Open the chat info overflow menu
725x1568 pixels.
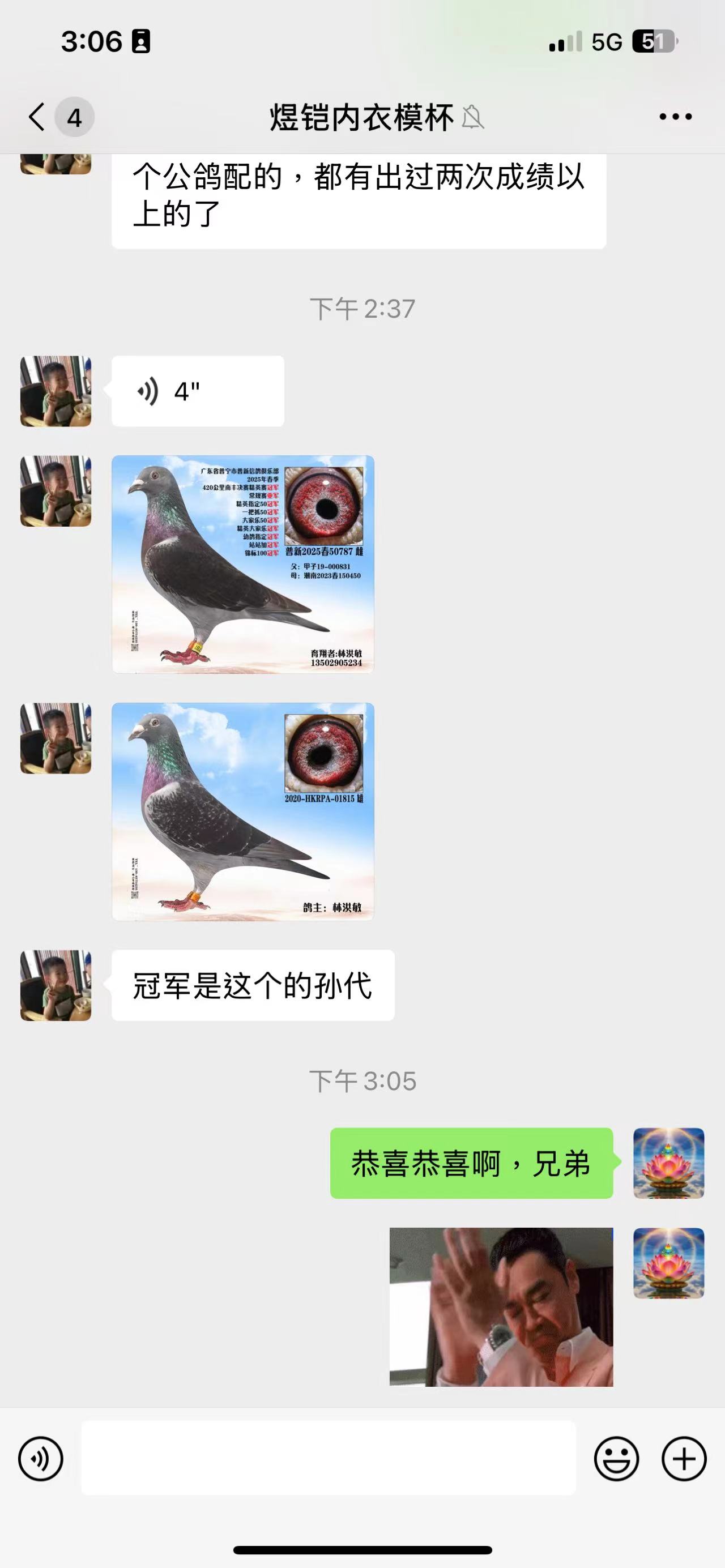pos(675,116)
